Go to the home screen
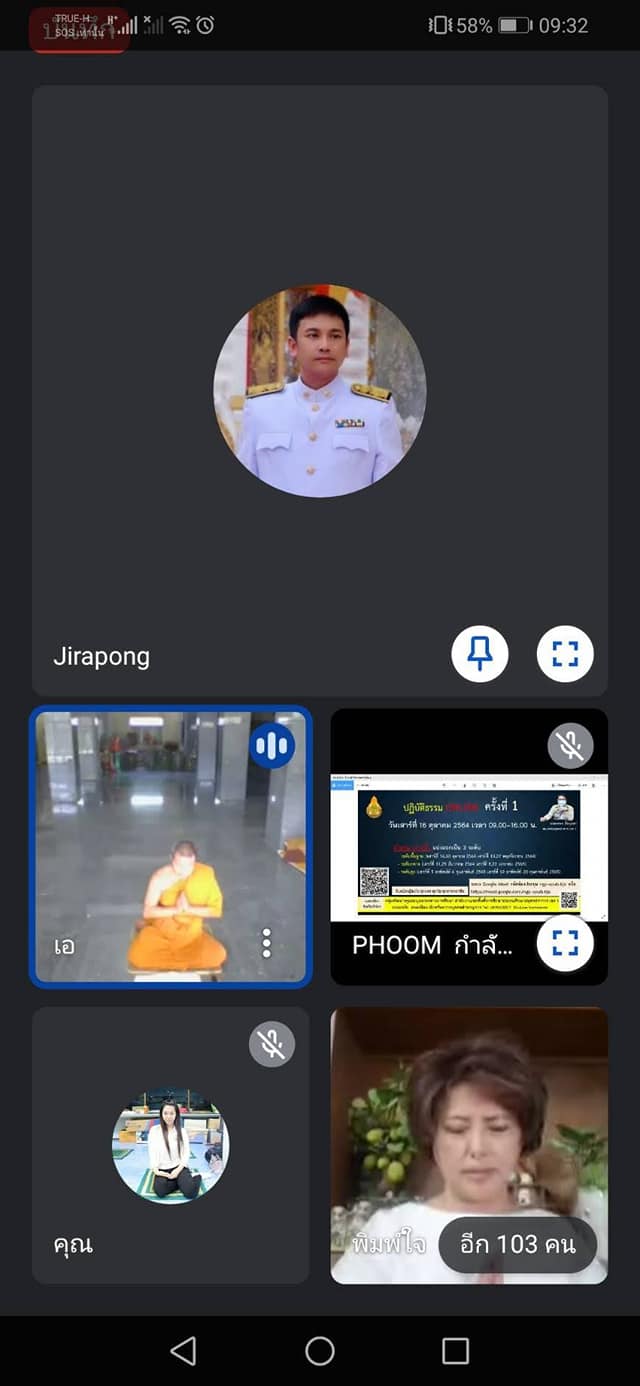 (320, 1351)
